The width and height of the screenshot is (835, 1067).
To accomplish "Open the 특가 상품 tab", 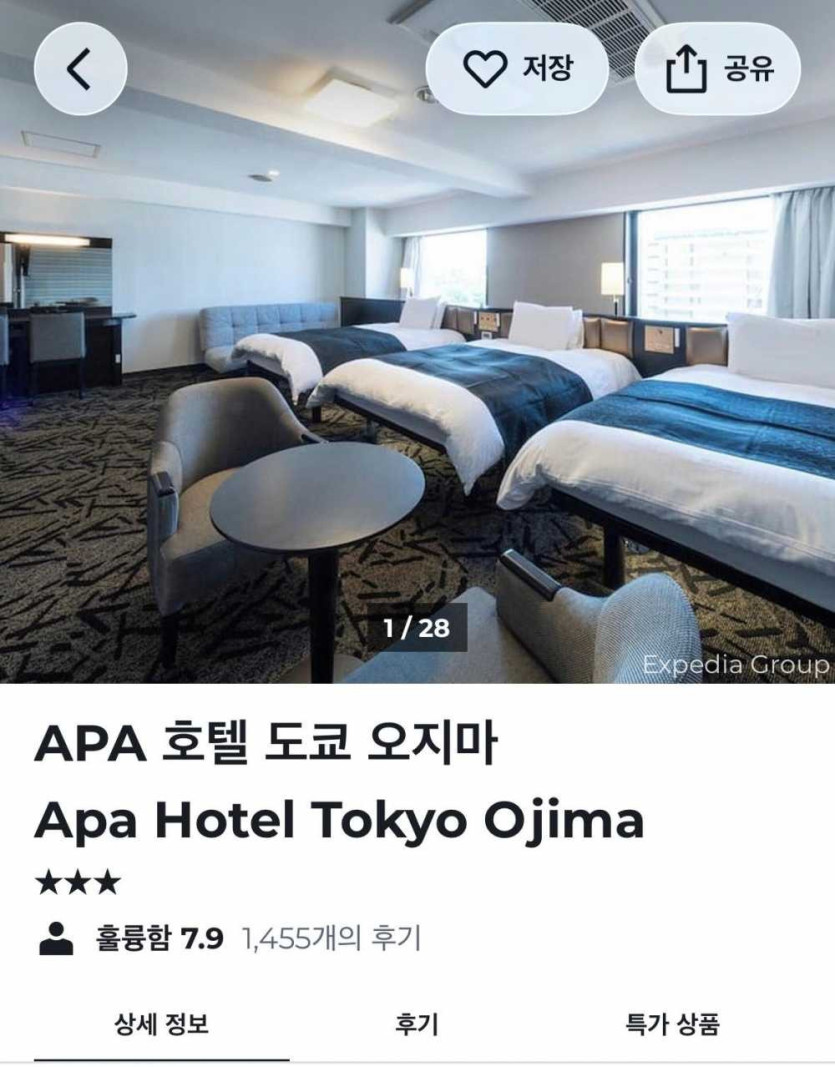I will (672, 1023).
